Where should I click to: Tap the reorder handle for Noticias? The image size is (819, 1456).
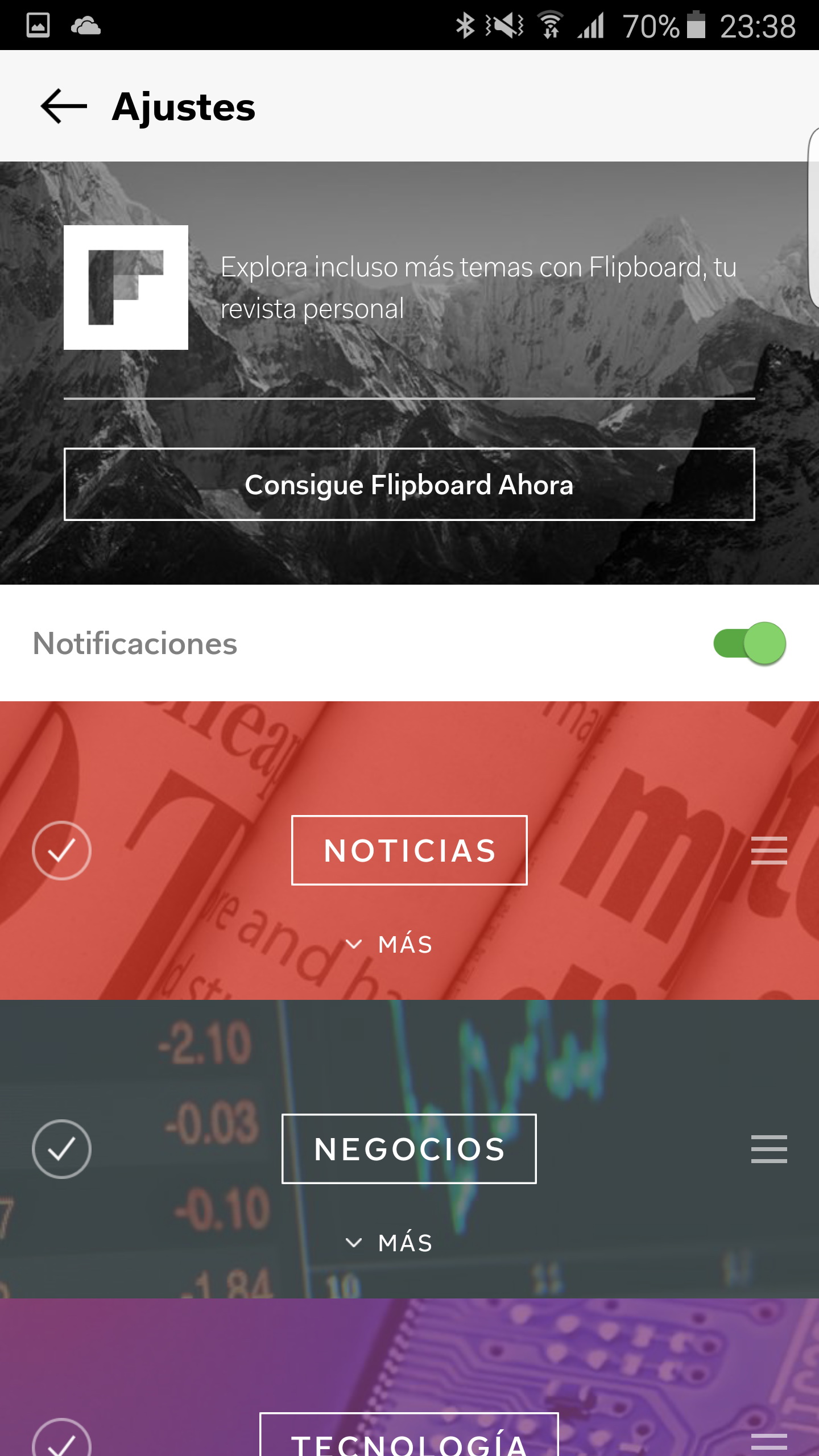point(768,850)
